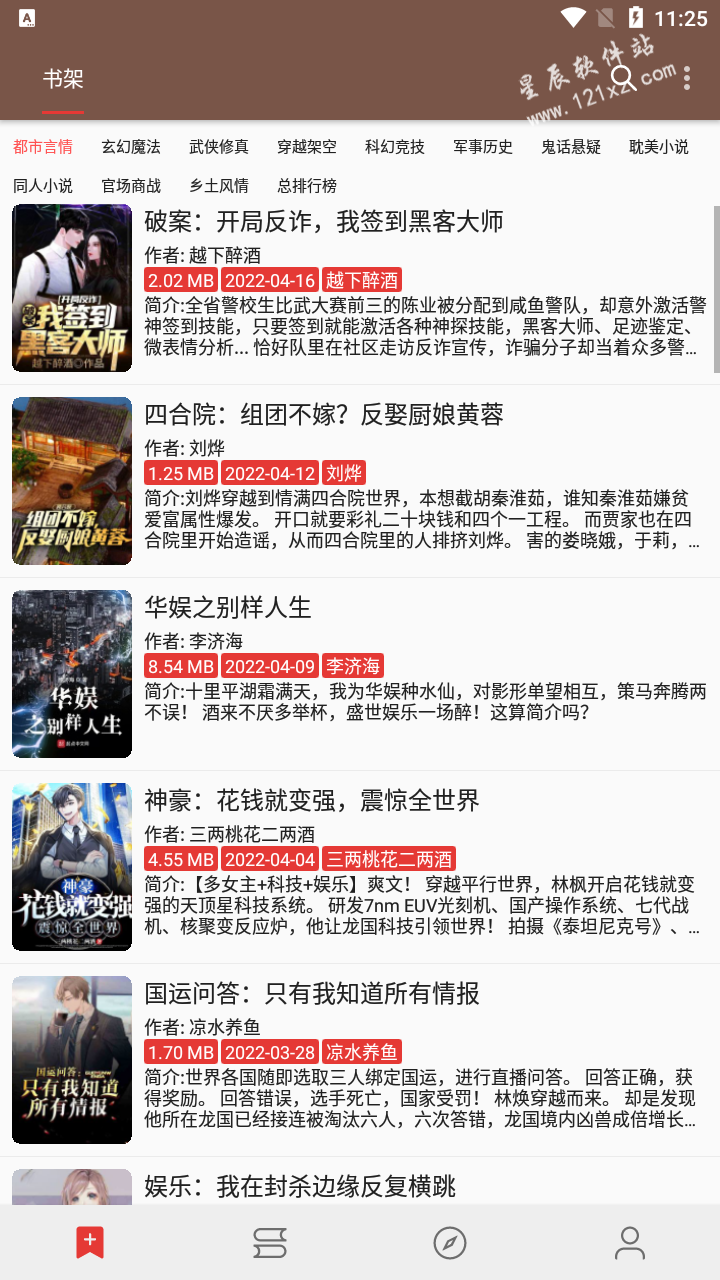720x1280 pixels.
Task: Select the 耽美小说 category
Action: click(x=659, y=147)
